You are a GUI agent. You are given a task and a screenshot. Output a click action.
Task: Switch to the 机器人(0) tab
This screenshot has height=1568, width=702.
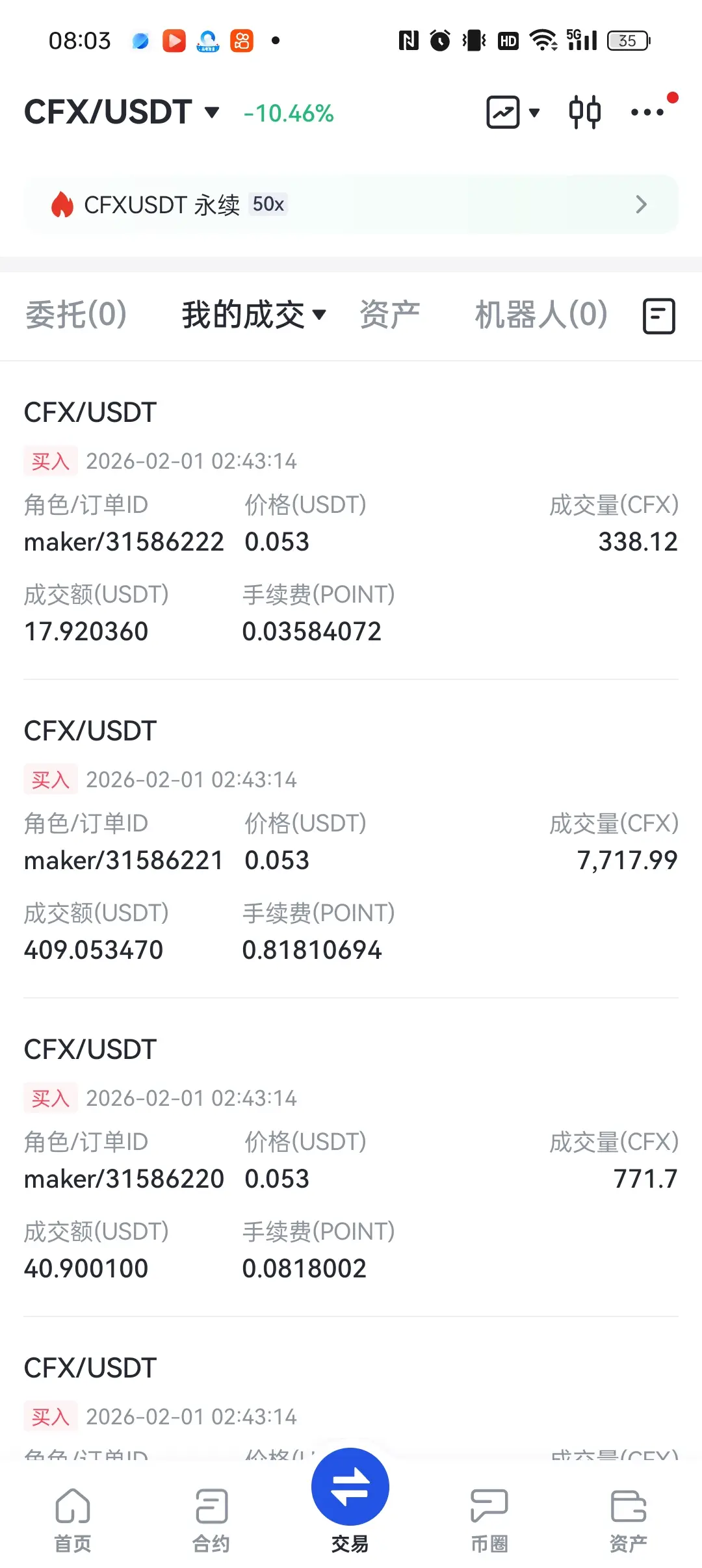(541, 315)
